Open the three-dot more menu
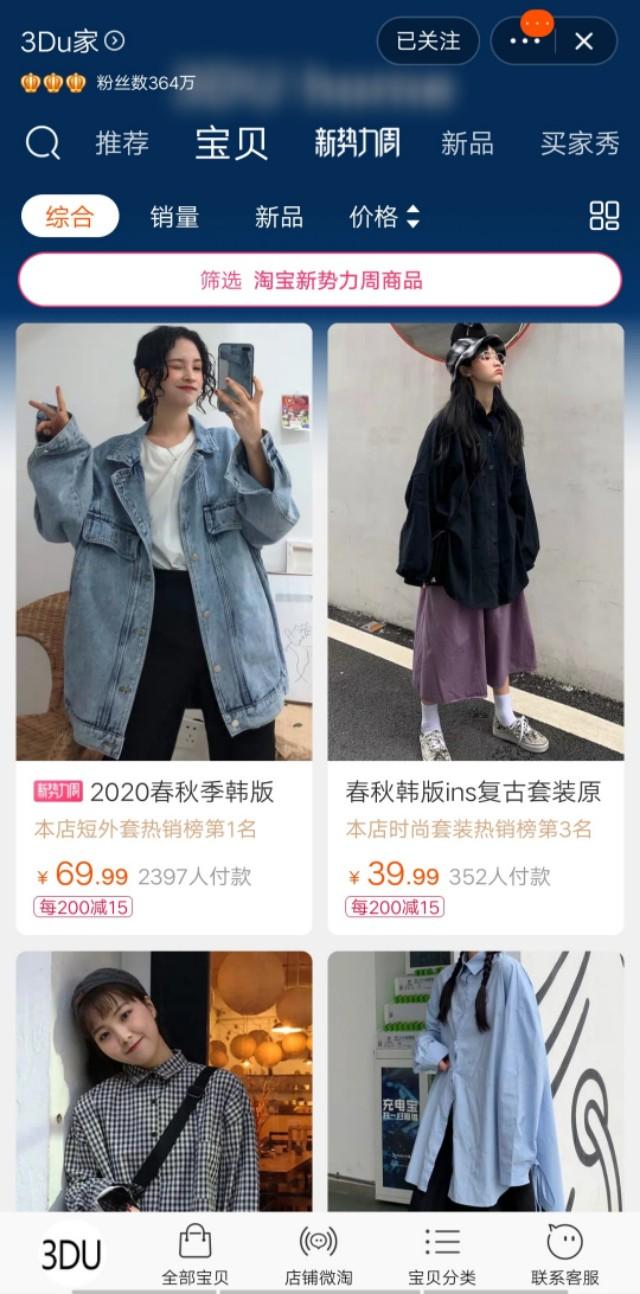Image resolution: width=640 pixels, height=1294 pixels. [x=525, y=41]
